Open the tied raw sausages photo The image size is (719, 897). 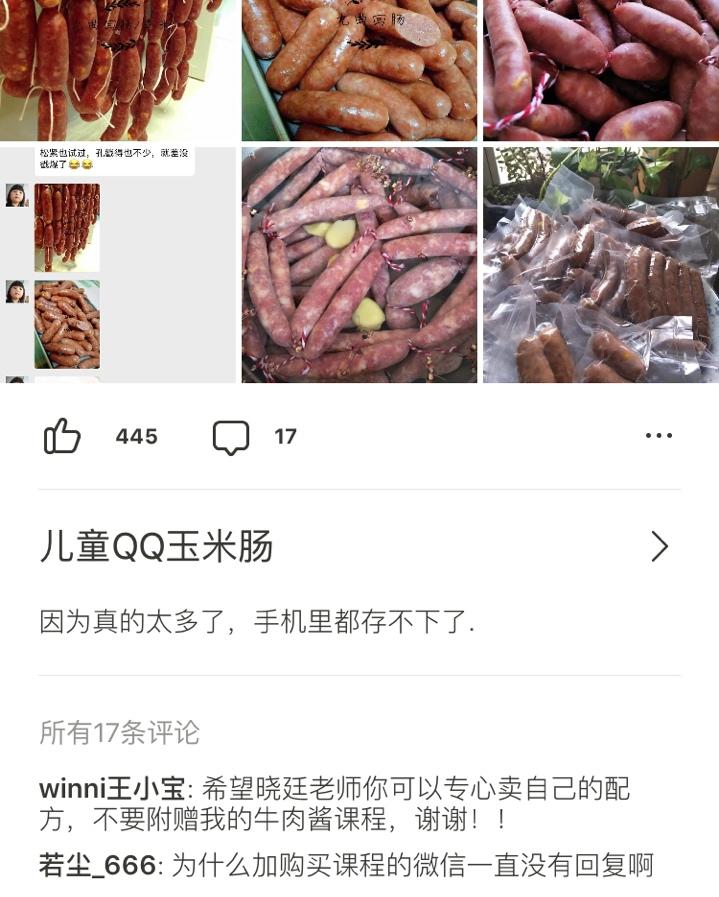[x=600, y=68]
